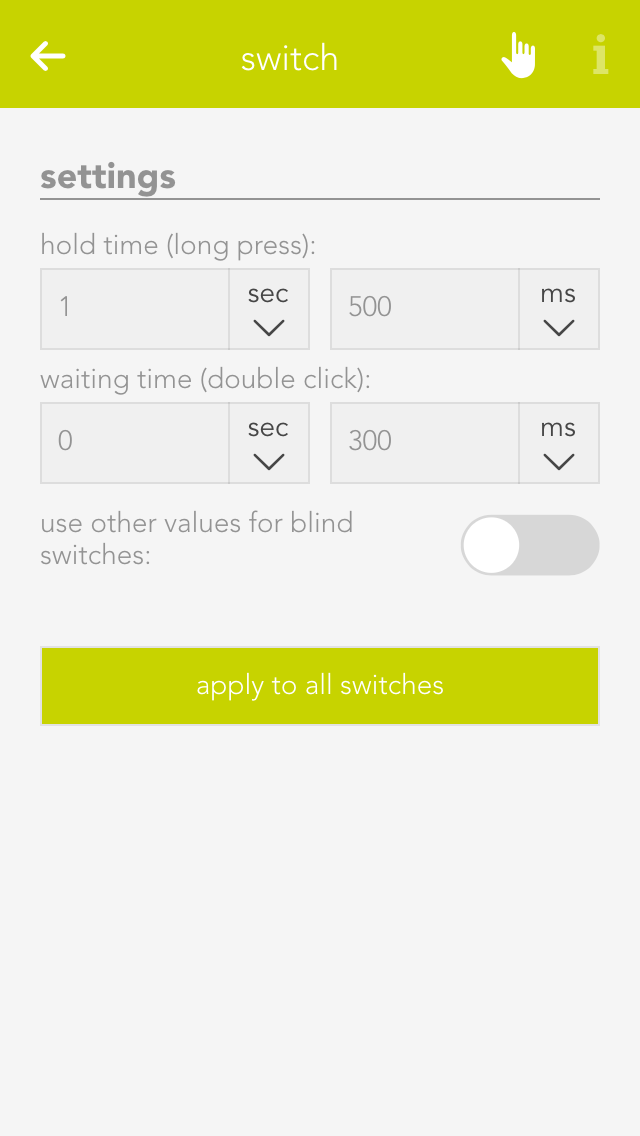Edit waiting time milliseconds field
The height and width of the screenshot is (1136, 640).
[425, 443]
